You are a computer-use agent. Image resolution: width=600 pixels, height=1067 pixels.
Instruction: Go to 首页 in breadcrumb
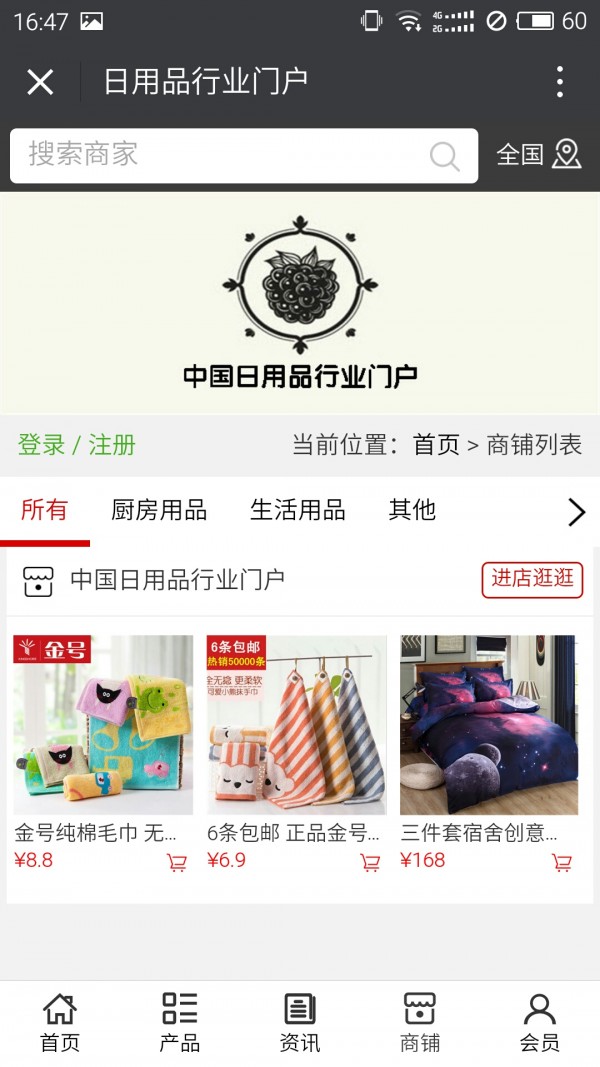[436, 445]
